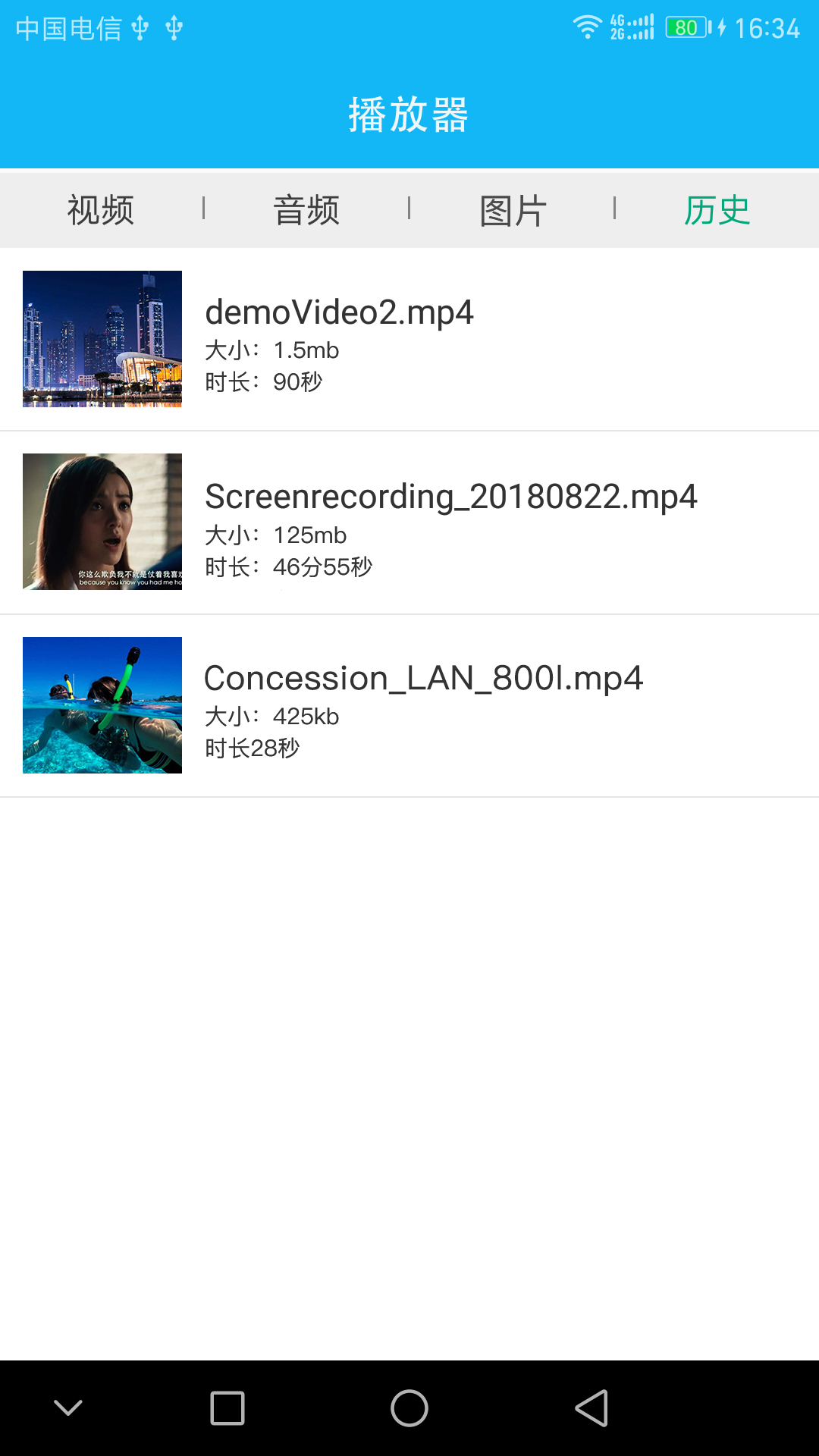Select the 历史 tab
Image resolution: width=819 pixels, height=1456 pixels.
717,210
